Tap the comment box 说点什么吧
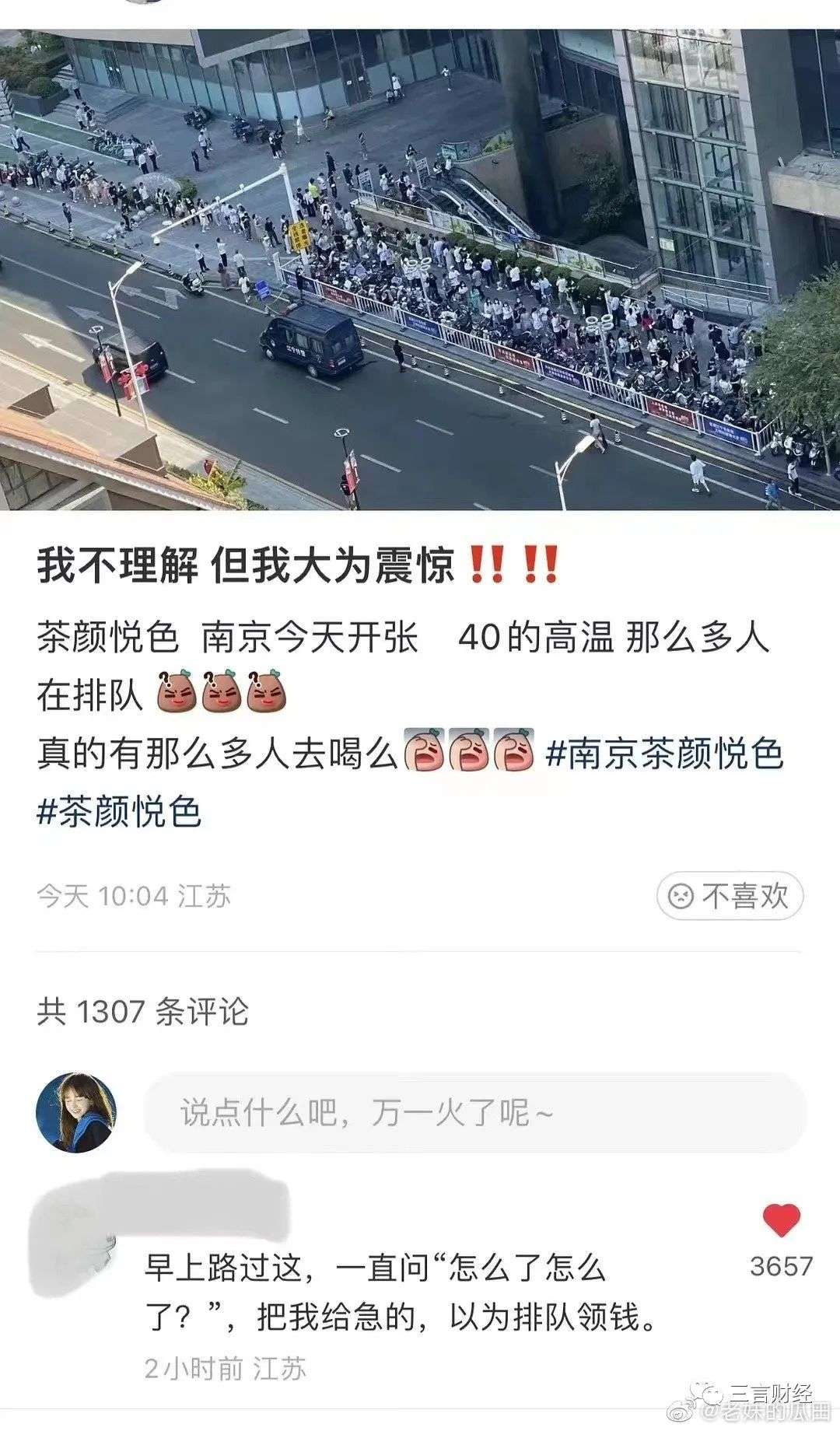This screenshot has height=1431, width=840. coord(474,1113)
